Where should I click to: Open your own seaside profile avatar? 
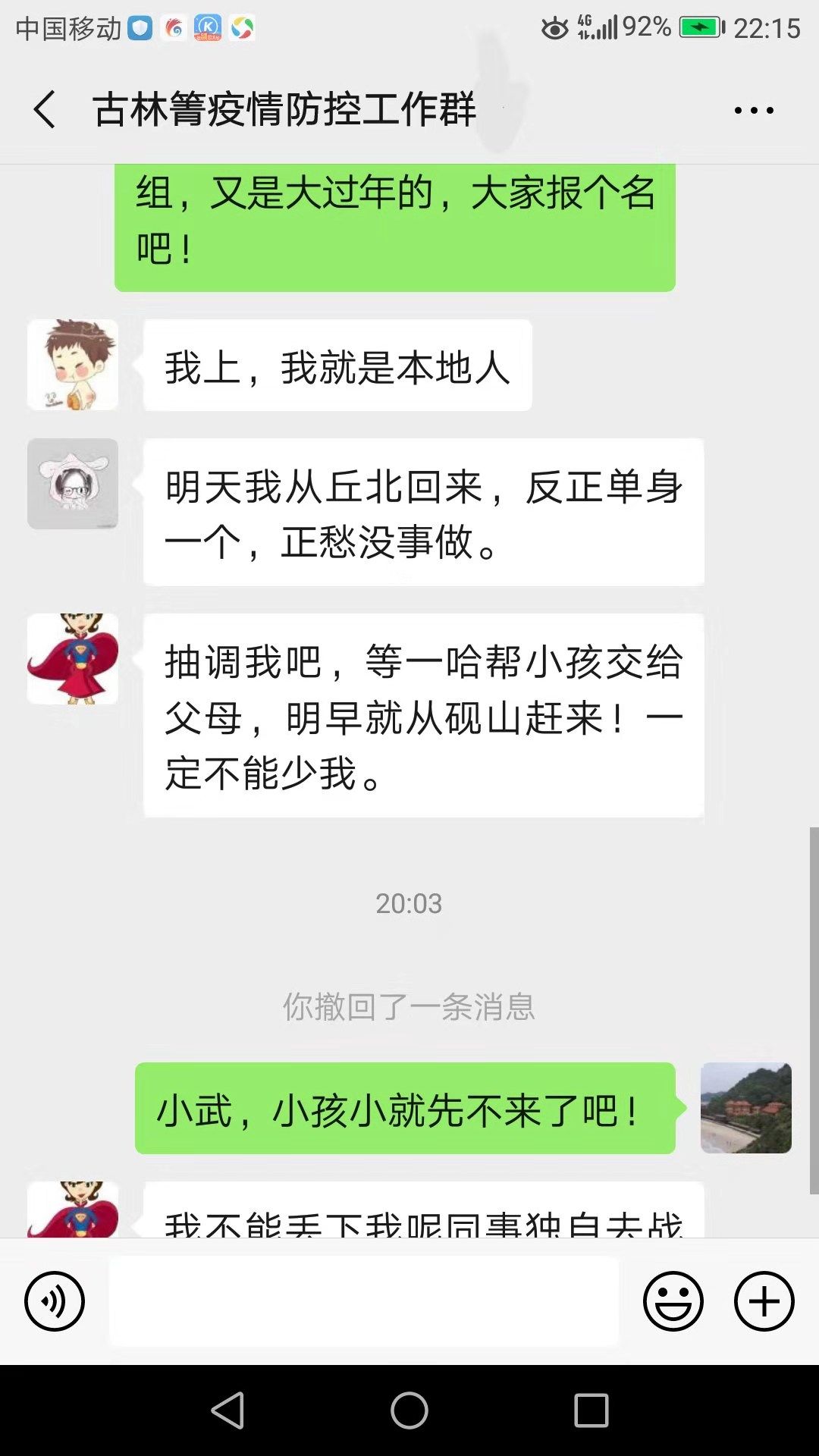(745, 1108)
